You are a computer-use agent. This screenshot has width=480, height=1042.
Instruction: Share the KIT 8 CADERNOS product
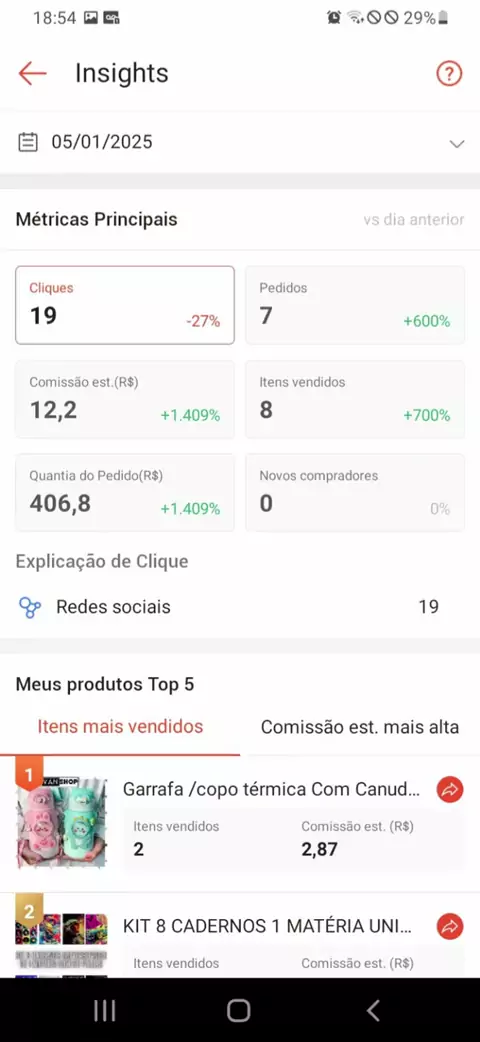point(450,926)
